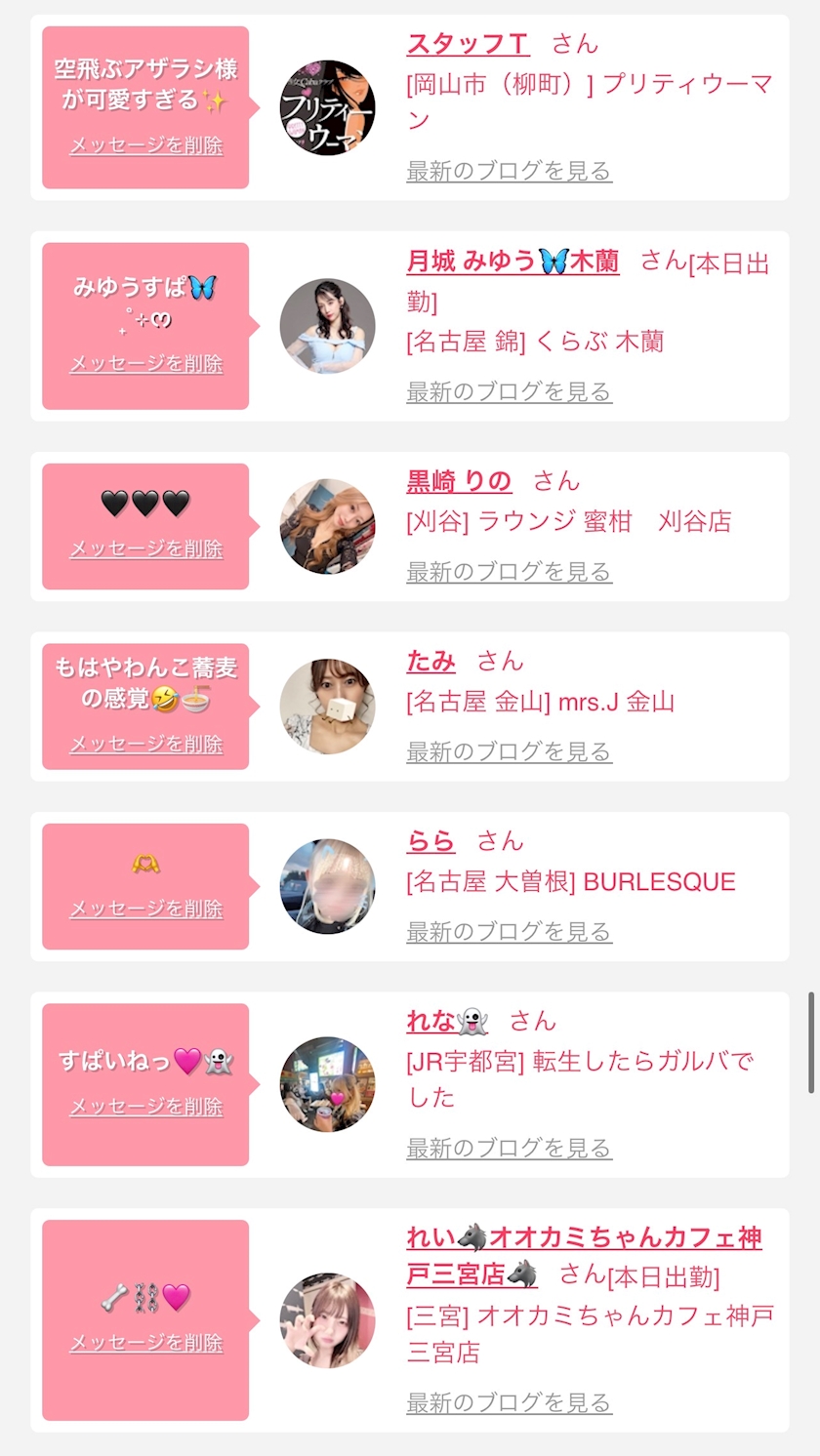Open たみ profile link
This screenshot has height=1456, width=820.
point(430,661)
